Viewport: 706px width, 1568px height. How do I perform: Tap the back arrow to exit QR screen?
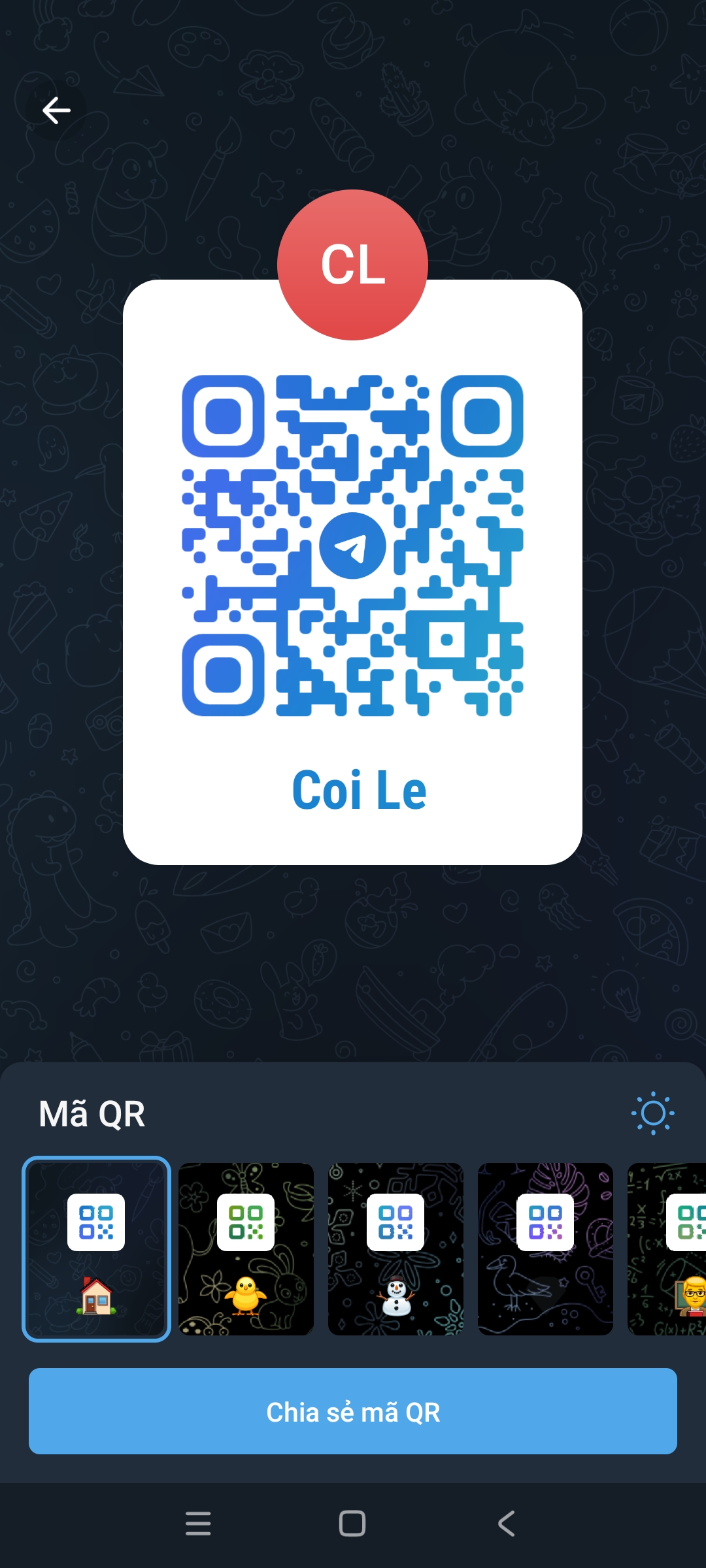(57, 109)
